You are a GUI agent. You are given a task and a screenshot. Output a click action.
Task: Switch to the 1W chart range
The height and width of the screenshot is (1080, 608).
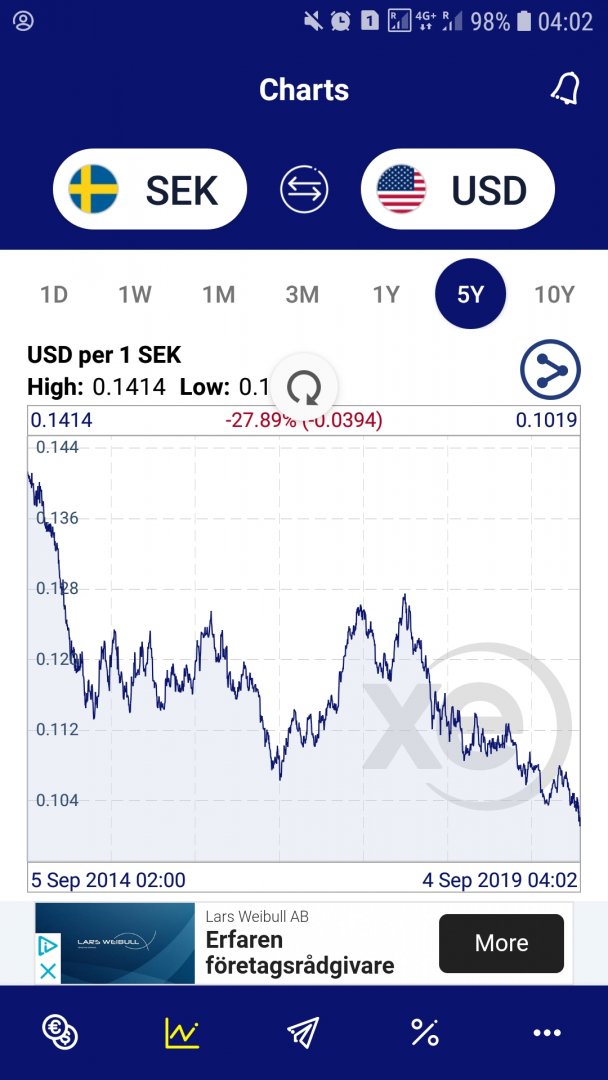135,294
